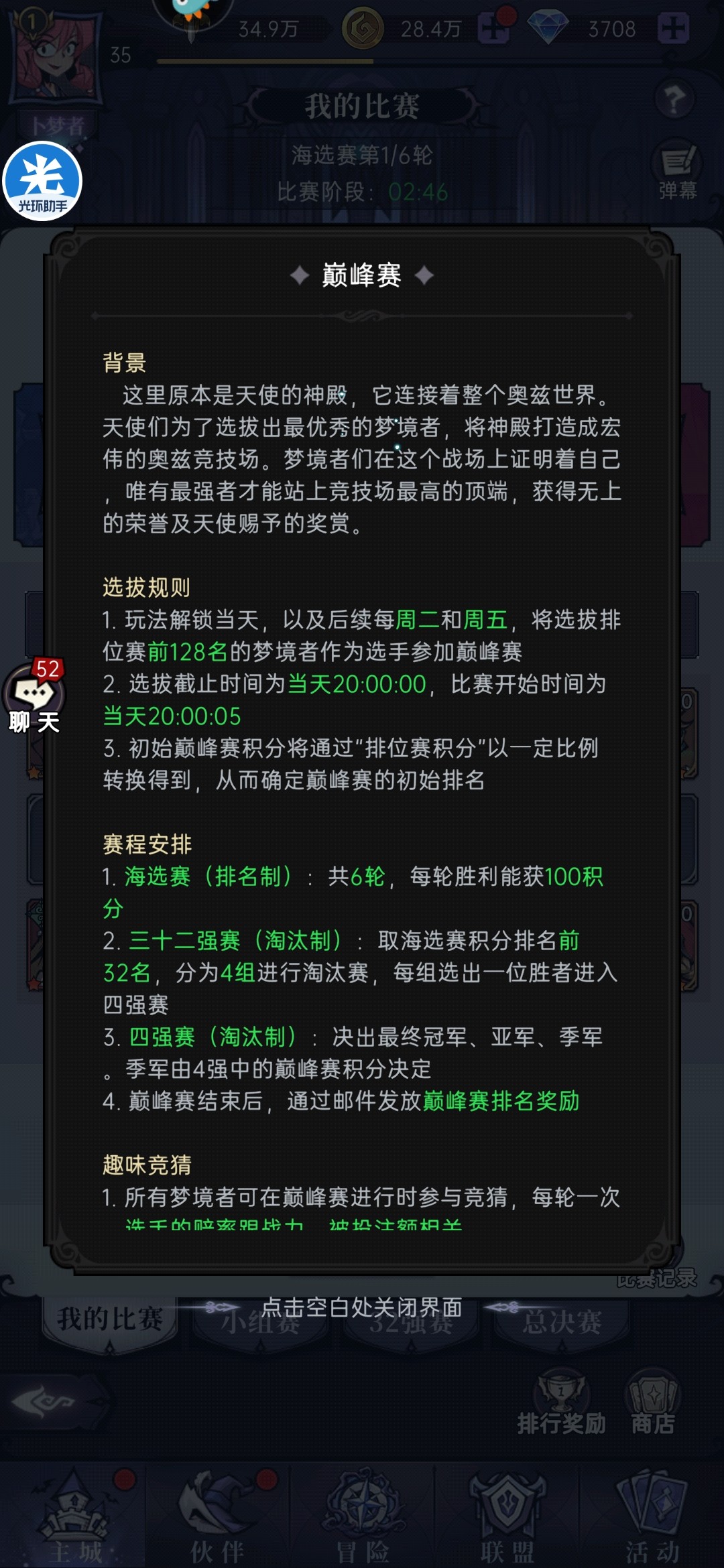Switch to 我的比赛 tab
The width and height of the screenshot is (724, 1568).
(110, 1319)
